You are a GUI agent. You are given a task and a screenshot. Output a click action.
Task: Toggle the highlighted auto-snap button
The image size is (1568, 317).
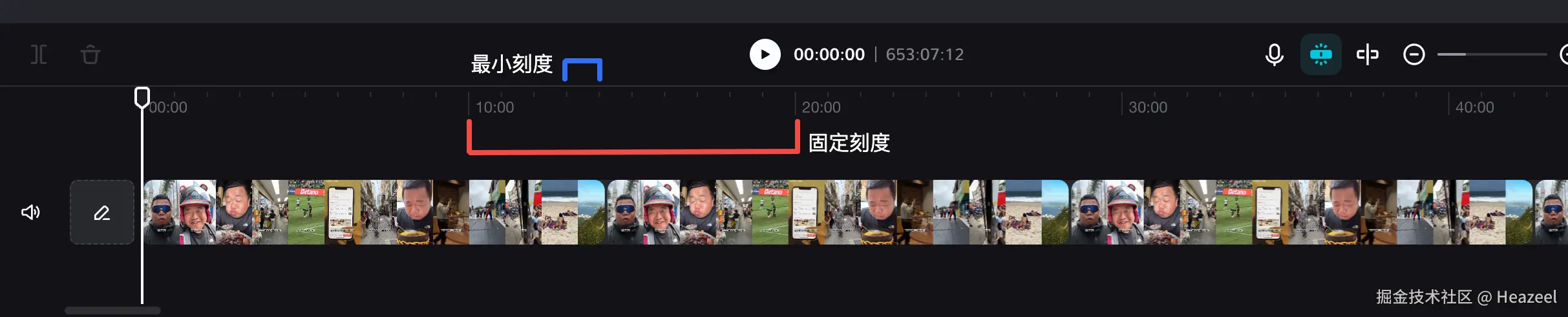coord(1320,54)
